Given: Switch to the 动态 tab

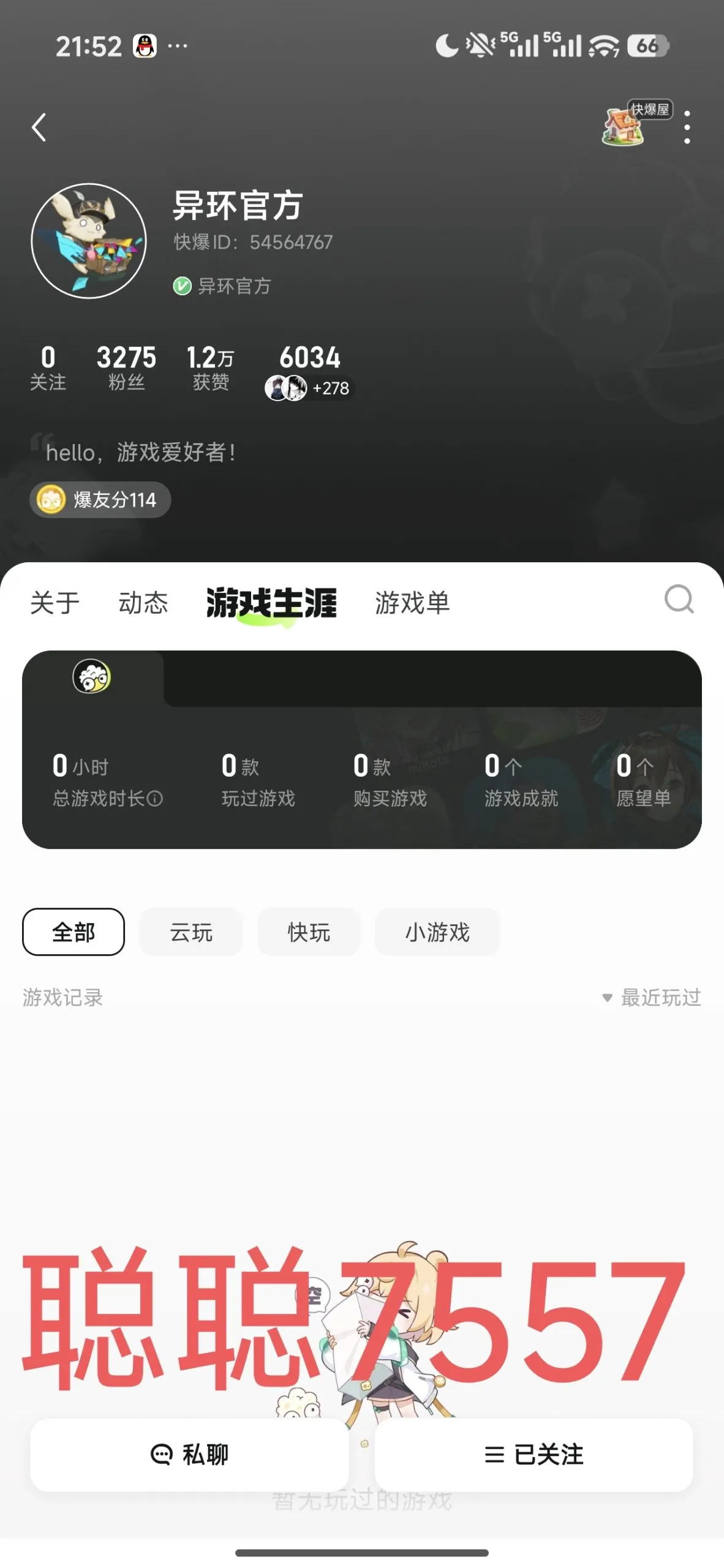Looking at the screenshot, I should [x=144, y=602].
